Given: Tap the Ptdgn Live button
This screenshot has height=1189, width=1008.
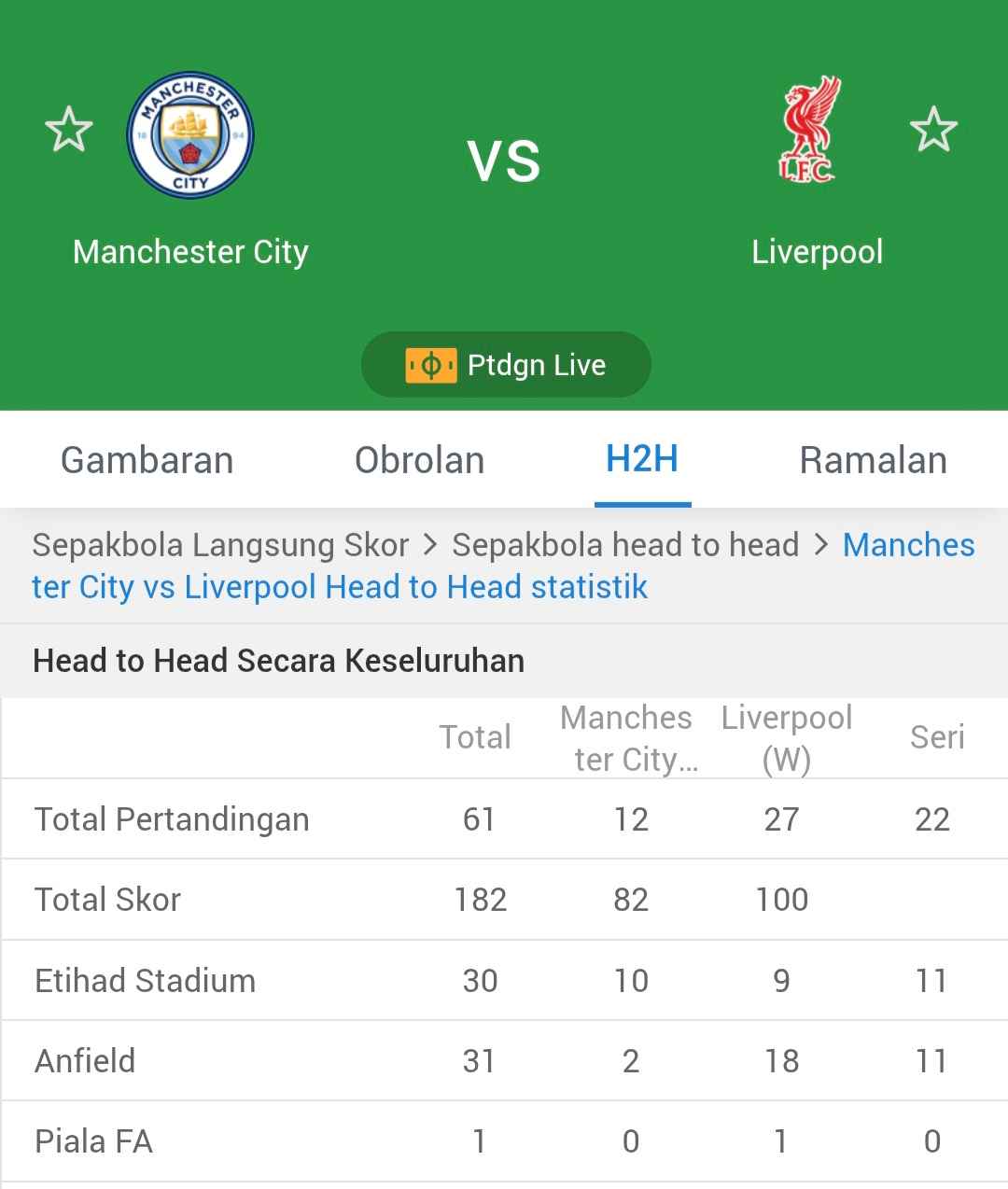Looking at the screenshot, I should coord(505,364).
